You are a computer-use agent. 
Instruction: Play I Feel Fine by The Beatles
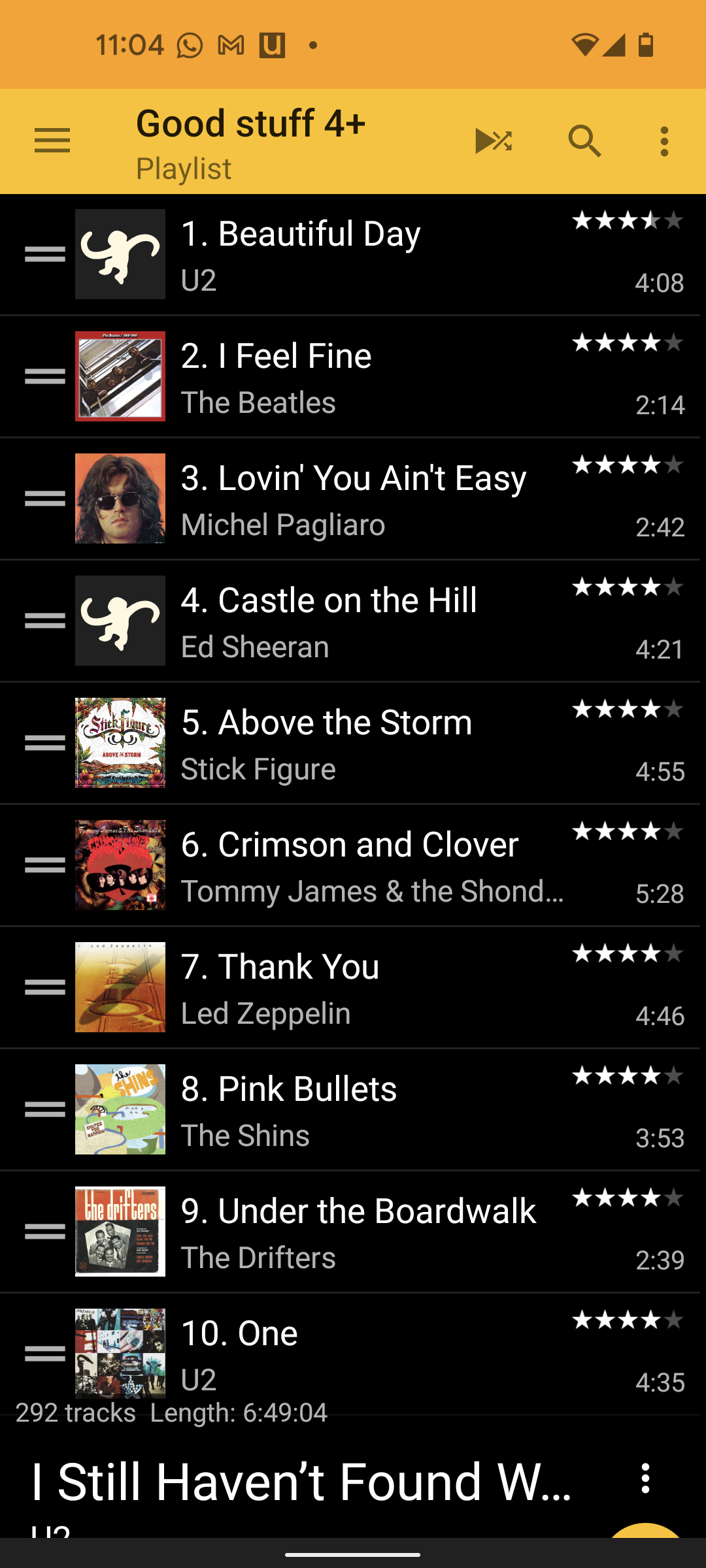(x=366, y=377)
